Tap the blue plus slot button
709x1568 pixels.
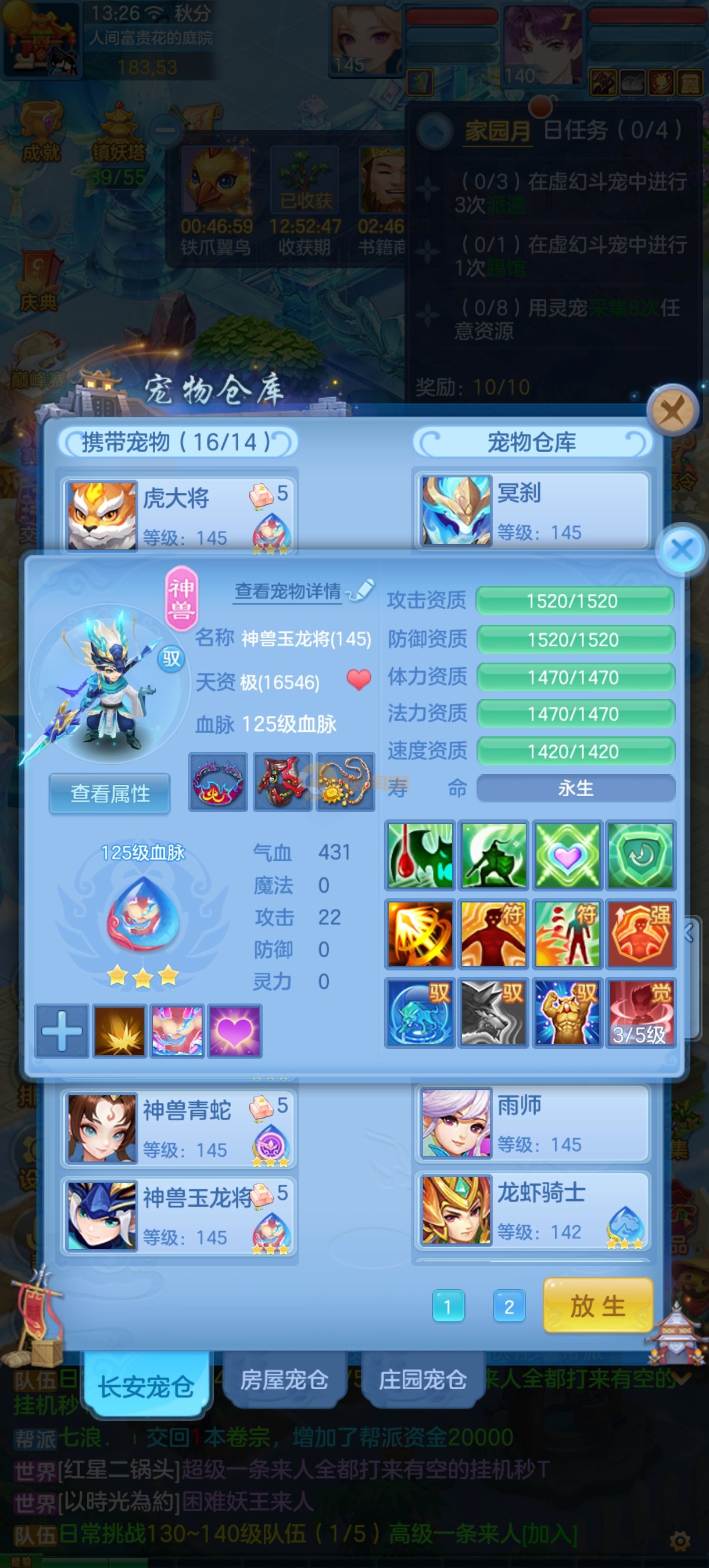(62, 1031)
